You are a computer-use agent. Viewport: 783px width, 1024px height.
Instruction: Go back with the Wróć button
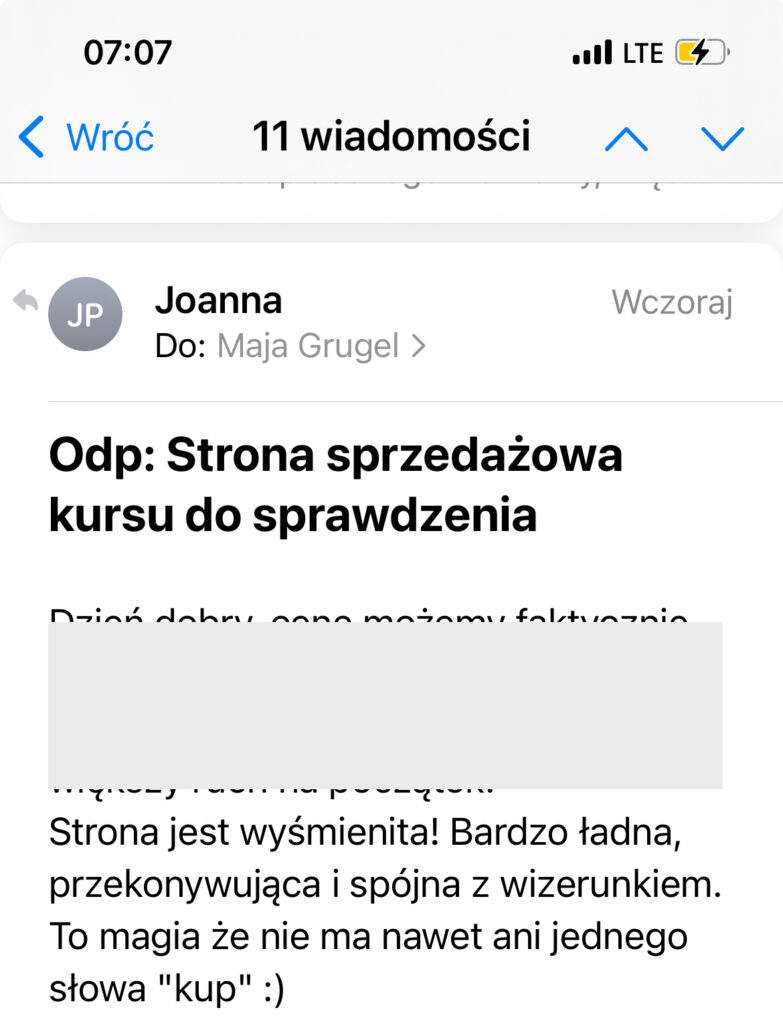pyautogui.click(x=88, y=137)
